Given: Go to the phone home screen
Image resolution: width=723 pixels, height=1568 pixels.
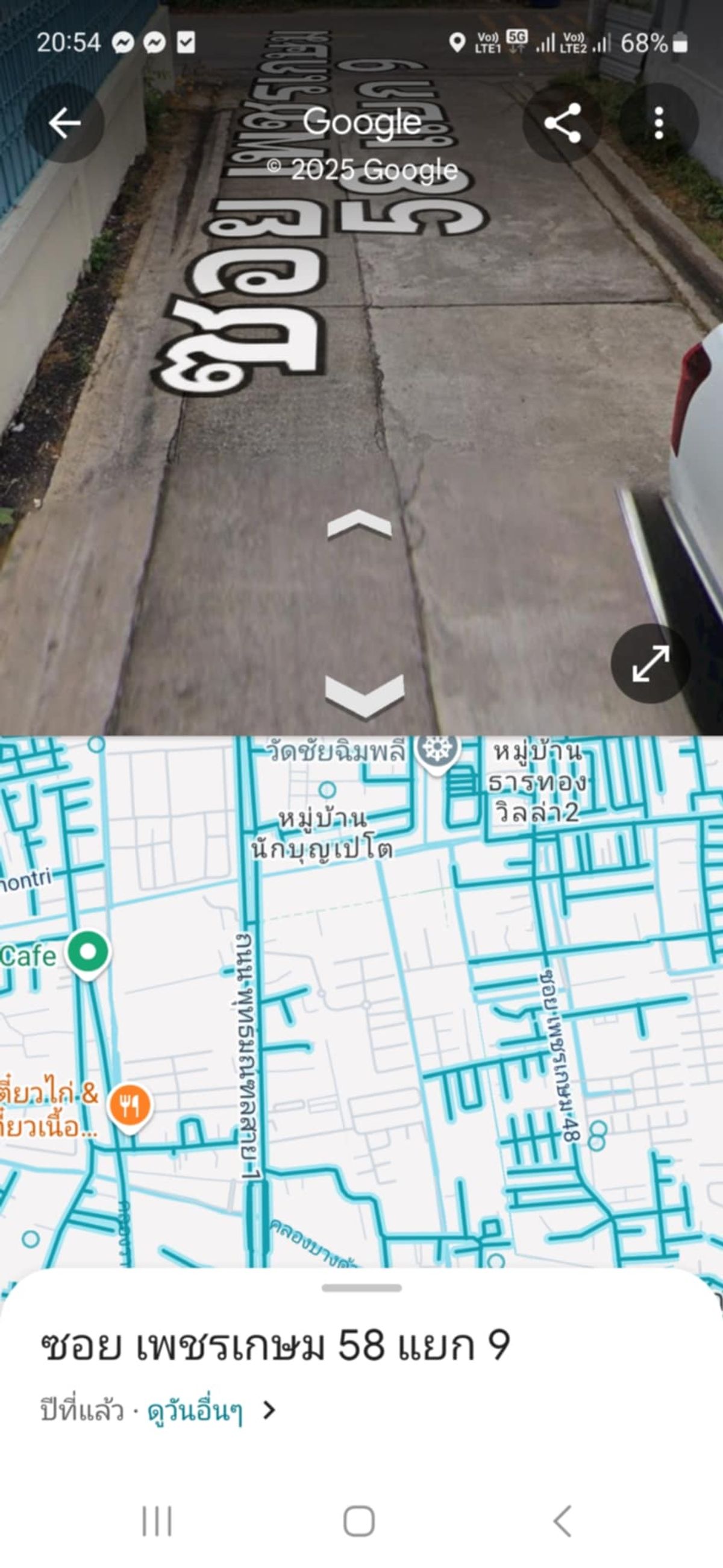Looking at the screenshot, I should 359,1521.
